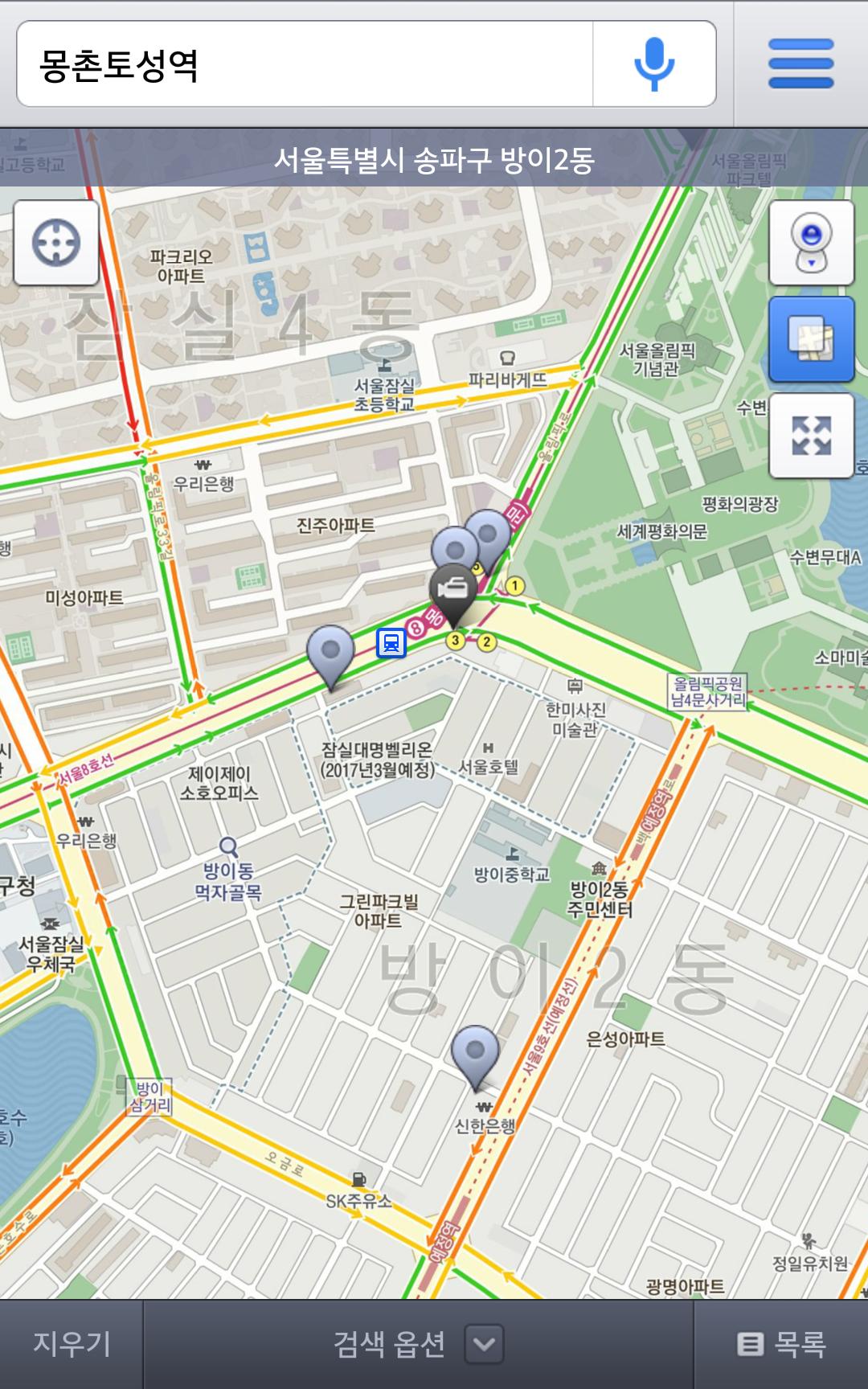The width and height of the screenshot is (868, 1389).
Task: Start voice search with the microphone
Action: (654, 64)
